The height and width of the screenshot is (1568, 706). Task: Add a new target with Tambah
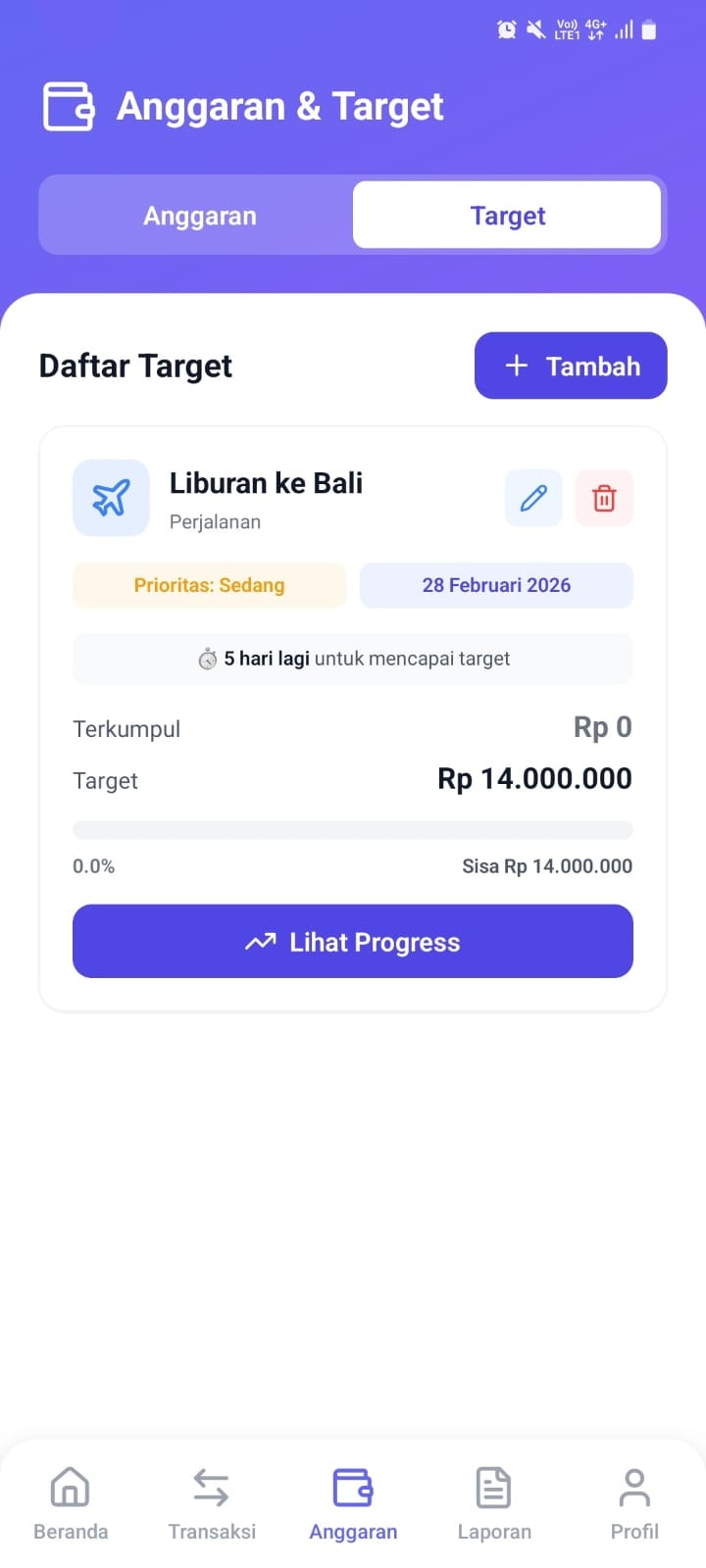point(571,366)
